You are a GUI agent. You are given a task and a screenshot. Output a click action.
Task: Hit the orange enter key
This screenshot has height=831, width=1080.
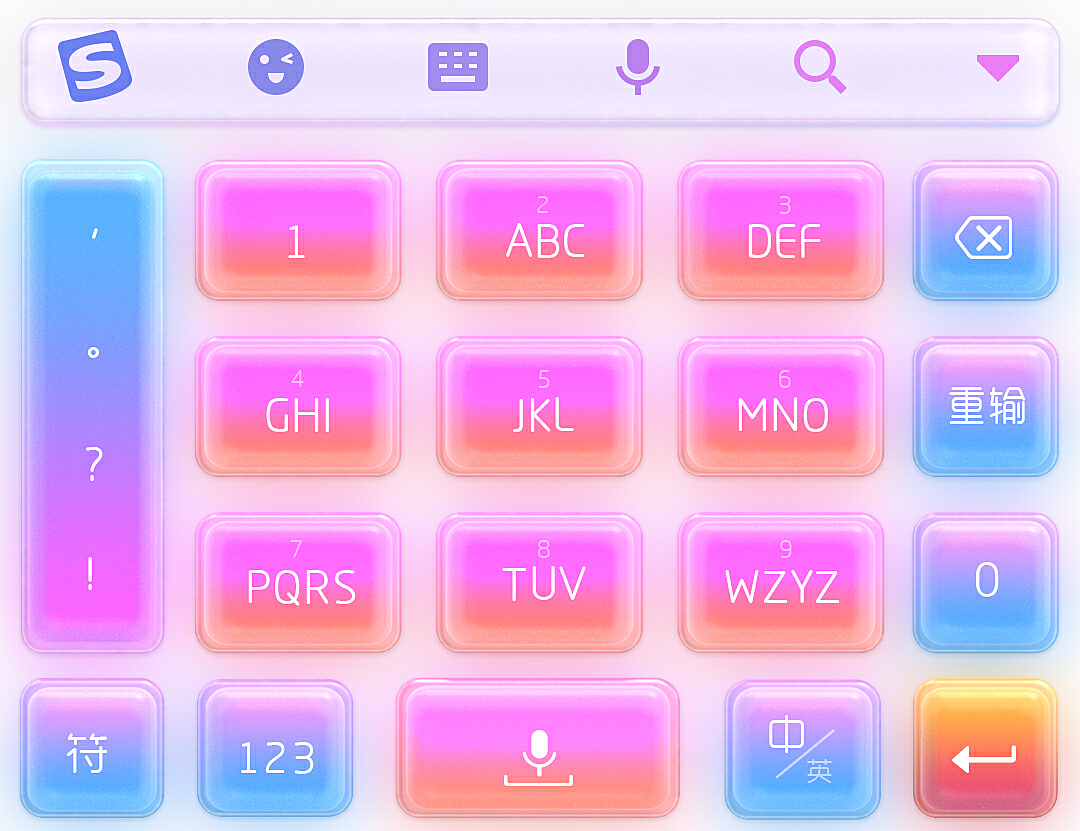pyautogui.click(x=985, y=749)
